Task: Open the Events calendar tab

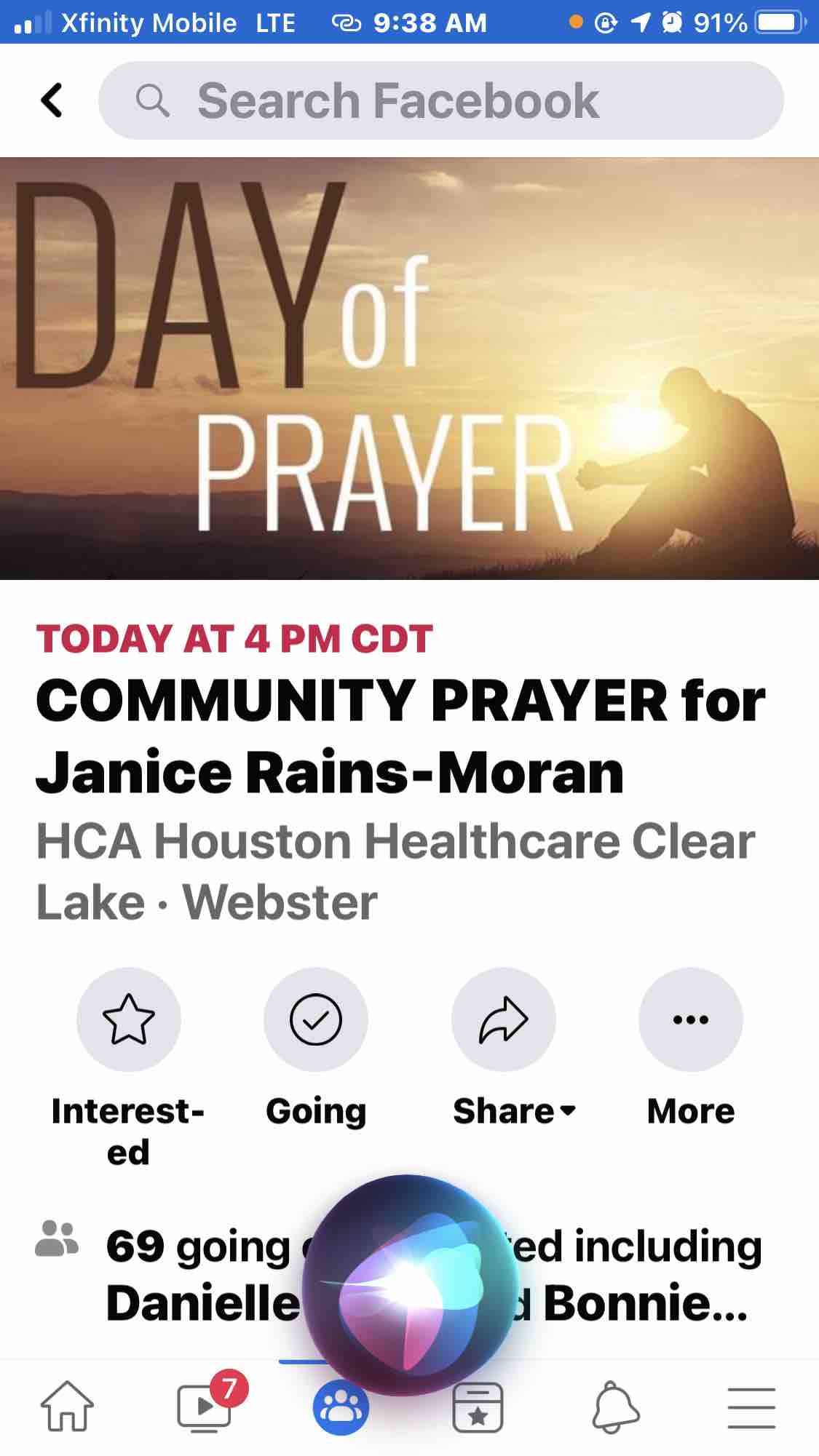Action: [478, 1407]
